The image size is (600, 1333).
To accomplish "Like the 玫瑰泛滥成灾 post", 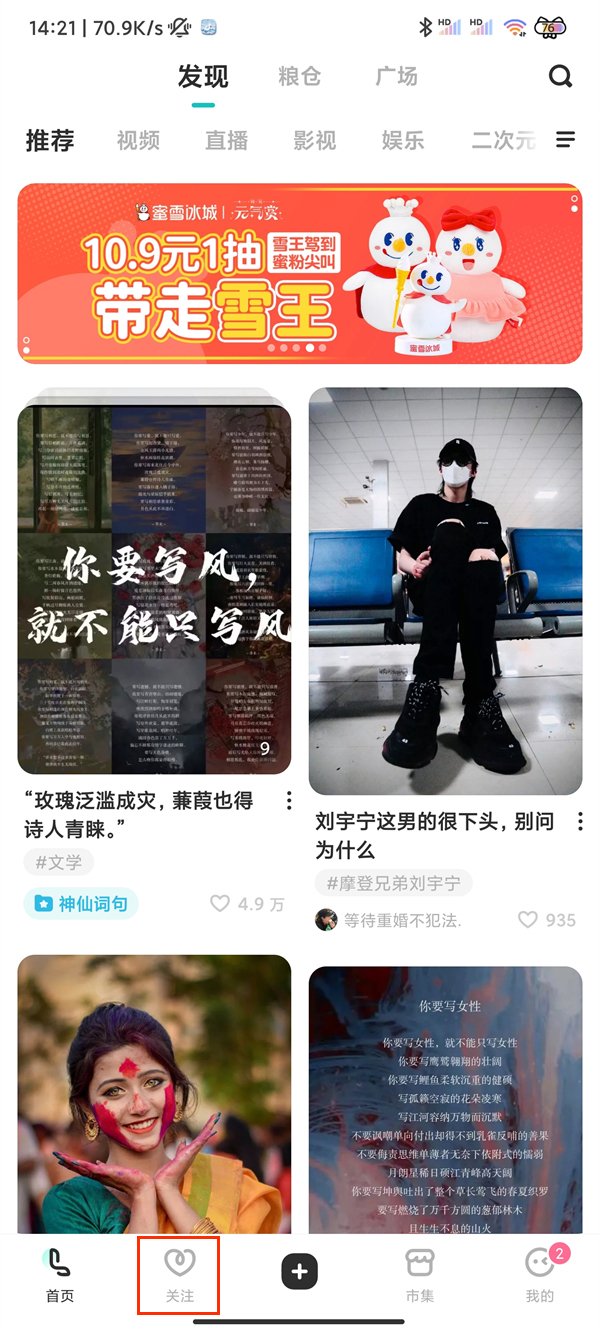I will [x=220, y=904].
